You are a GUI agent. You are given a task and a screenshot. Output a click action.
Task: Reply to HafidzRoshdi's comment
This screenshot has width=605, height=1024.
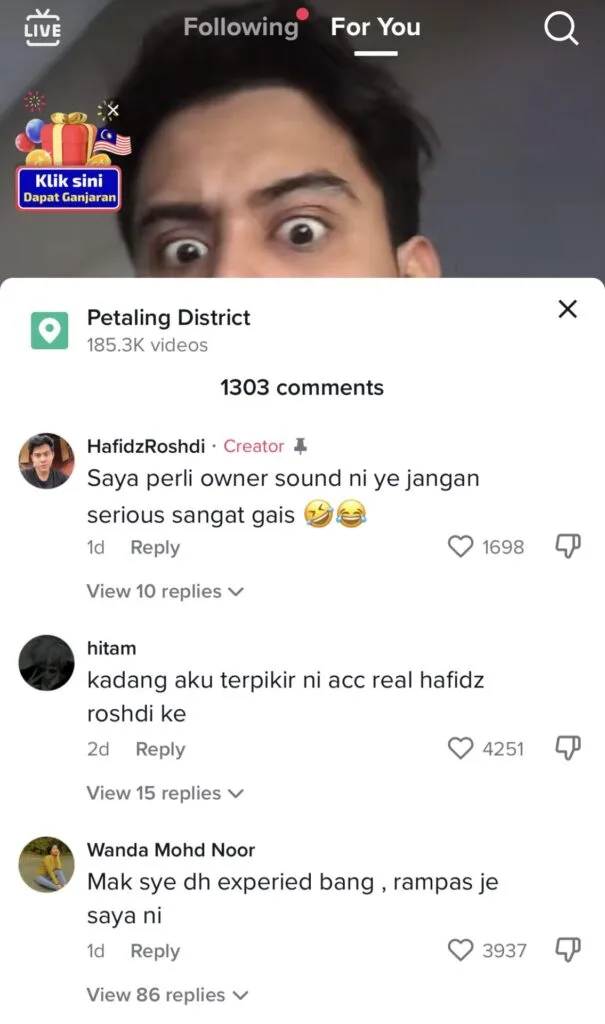[155, 547]
